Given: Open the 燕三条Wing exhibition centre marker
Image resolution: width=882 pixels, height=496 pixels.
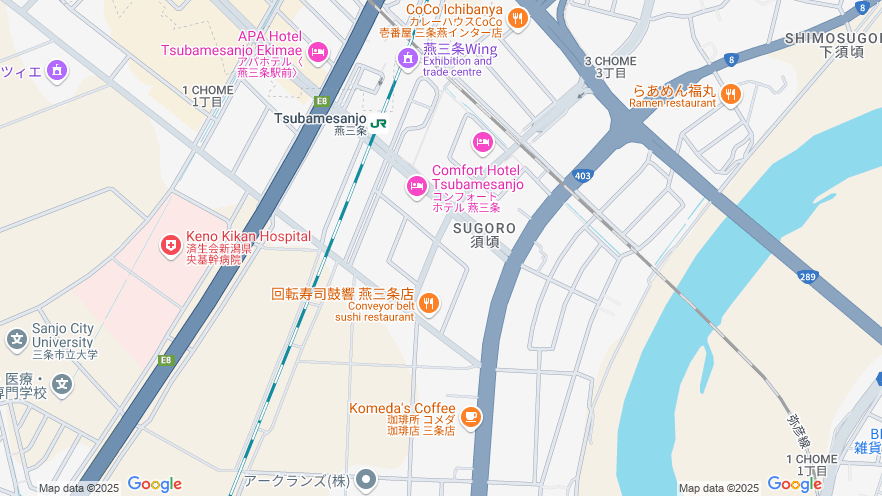Looking at the screenshot, I should pos(407,58).
